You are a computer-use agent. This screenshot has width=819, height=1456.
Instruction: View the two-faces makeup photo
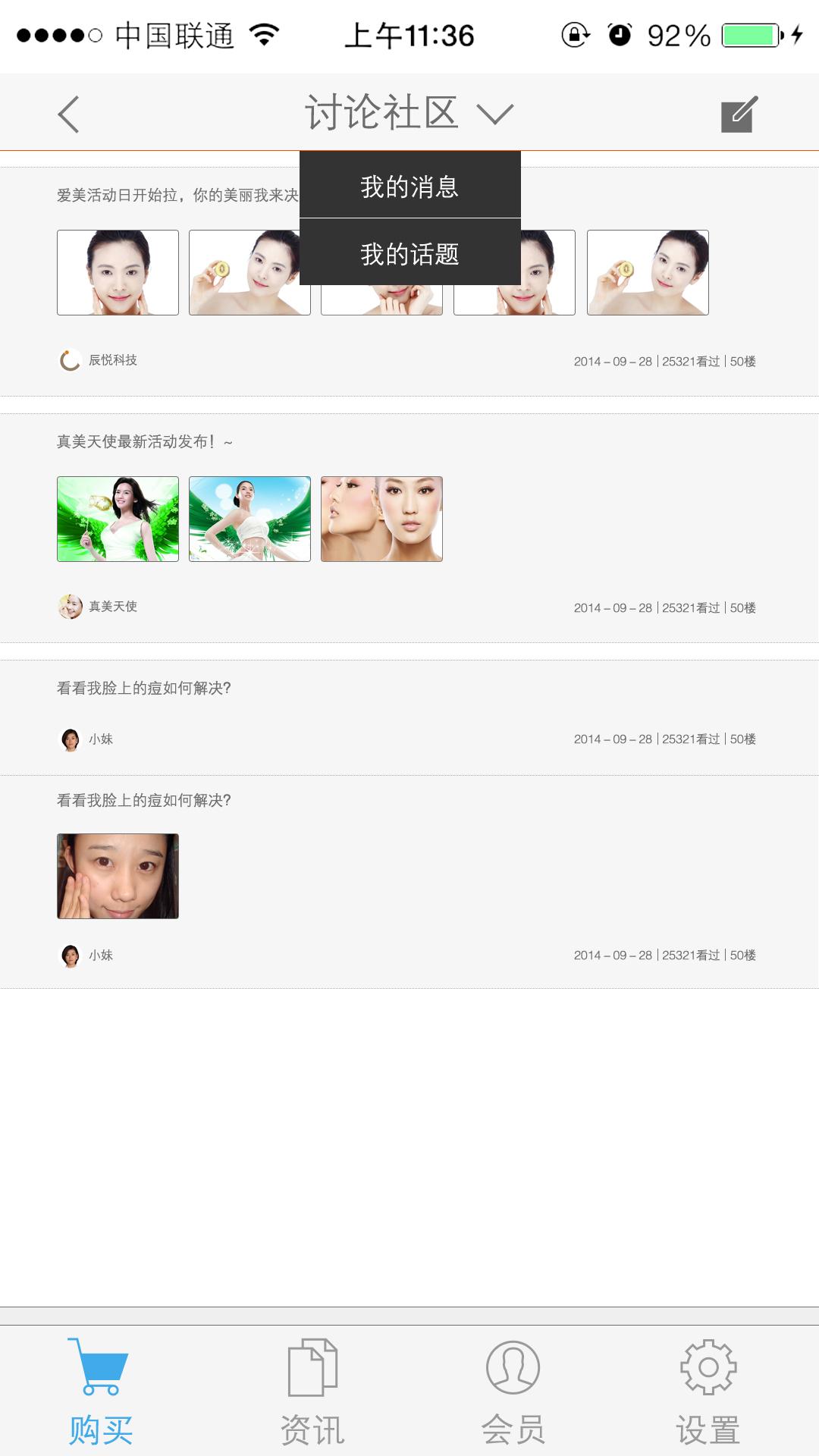click(x=381, y=519)
